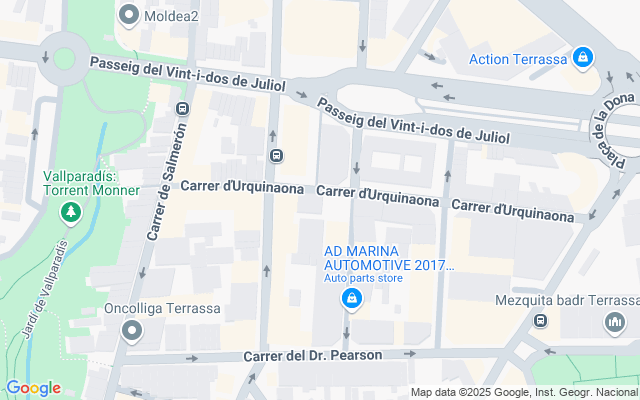640x400 pixels.
Task: Tap the Vallparadís: Torrent Monner park marker
Action: [70, 211]
